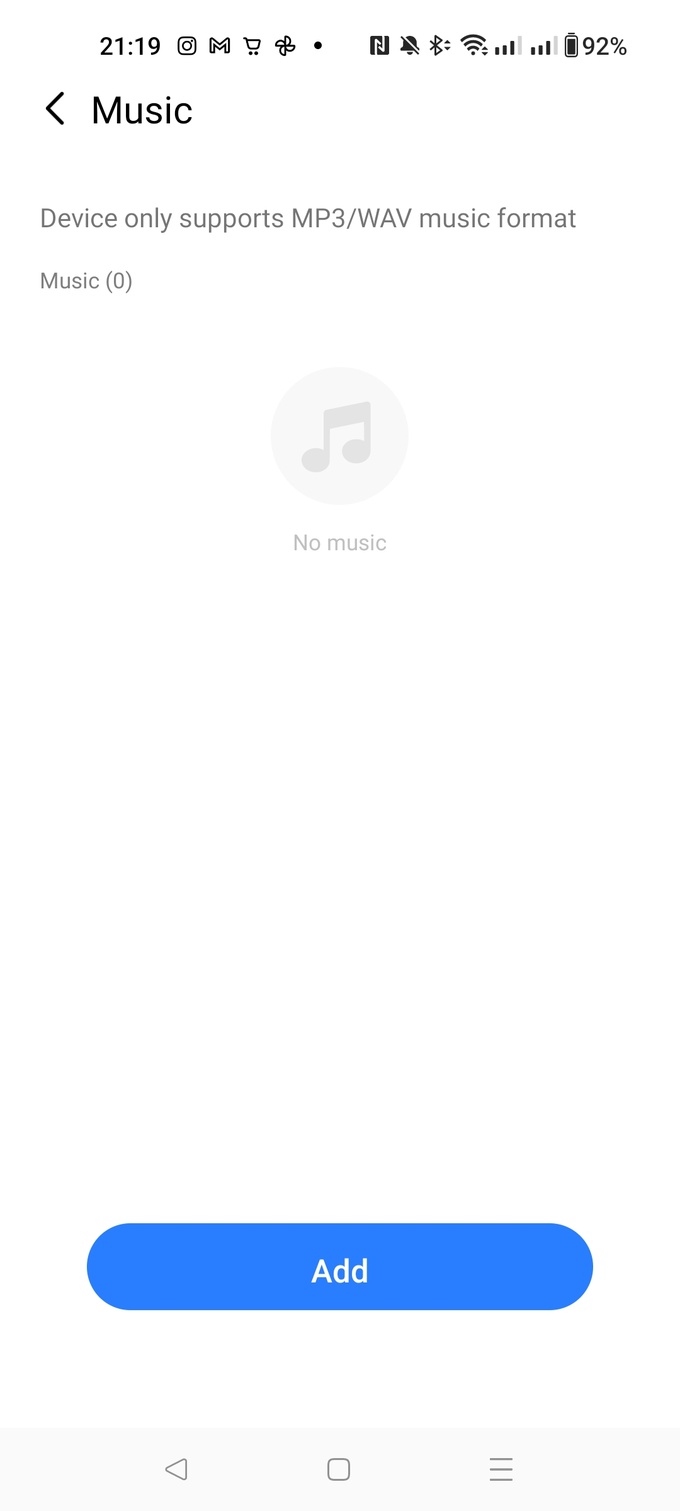This screenshot has height=1511, width=680.
Task: Go back from the Music screen
Action: point(55,109)
